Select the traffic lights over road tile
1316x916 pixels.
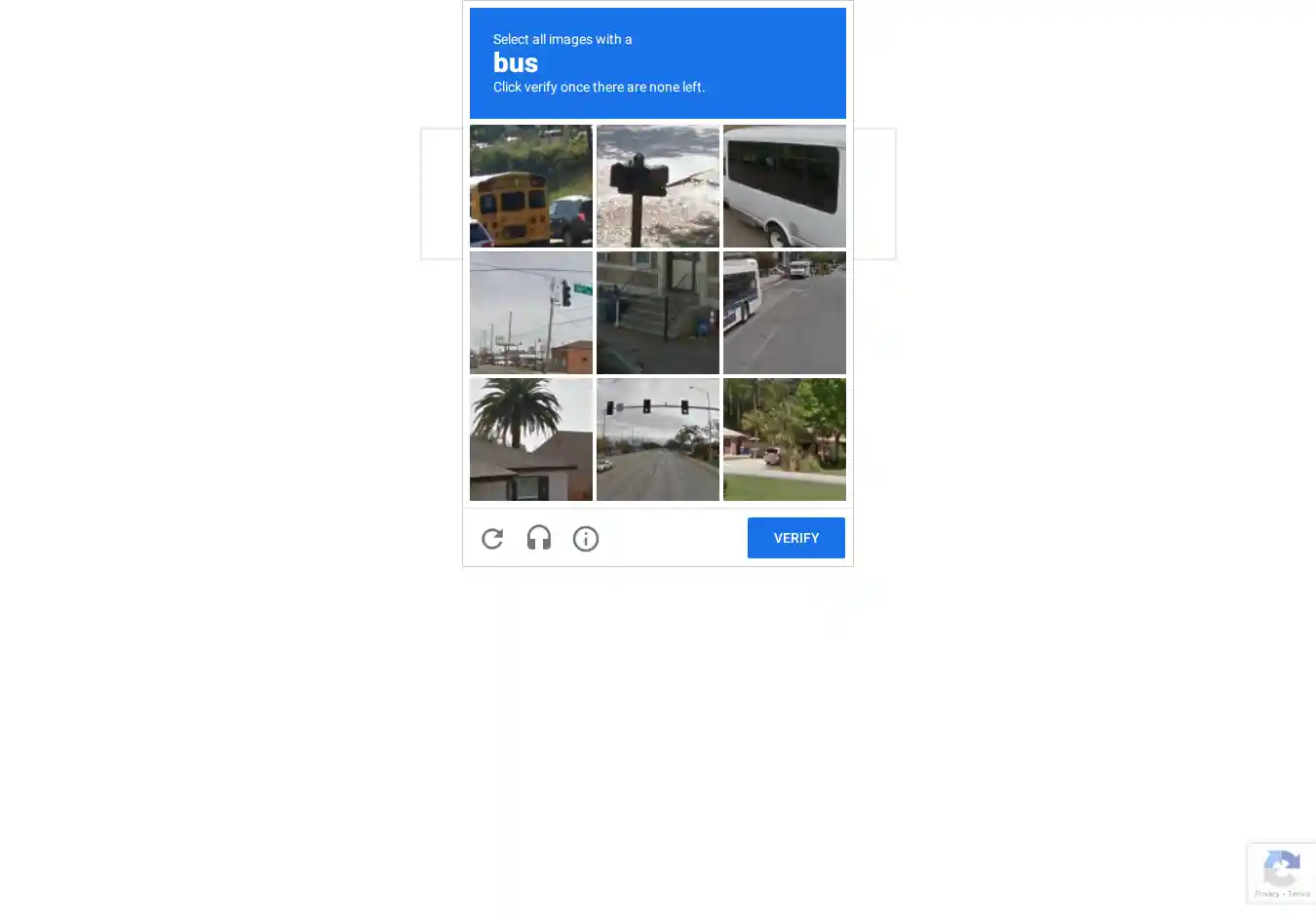pyautogui.click(x=657, y=439)
